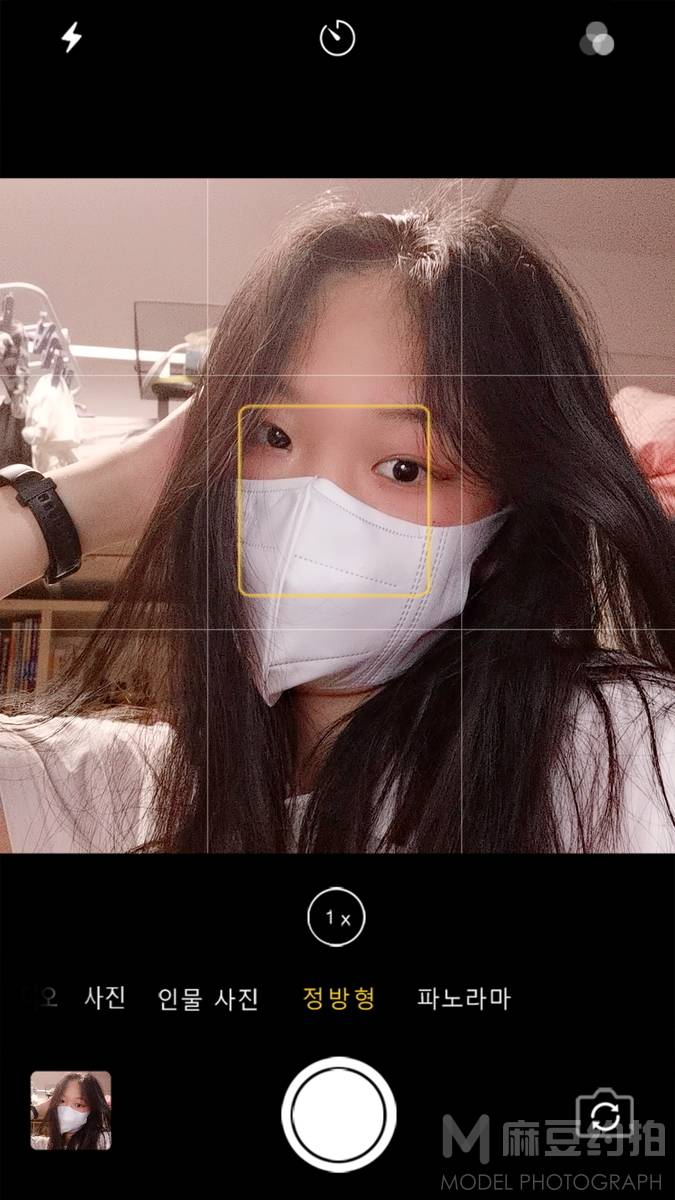The height and width of the screenshot is (1200, 675).
Task: Switch to 사진 photo mode
Action: (x=105, y=998)
